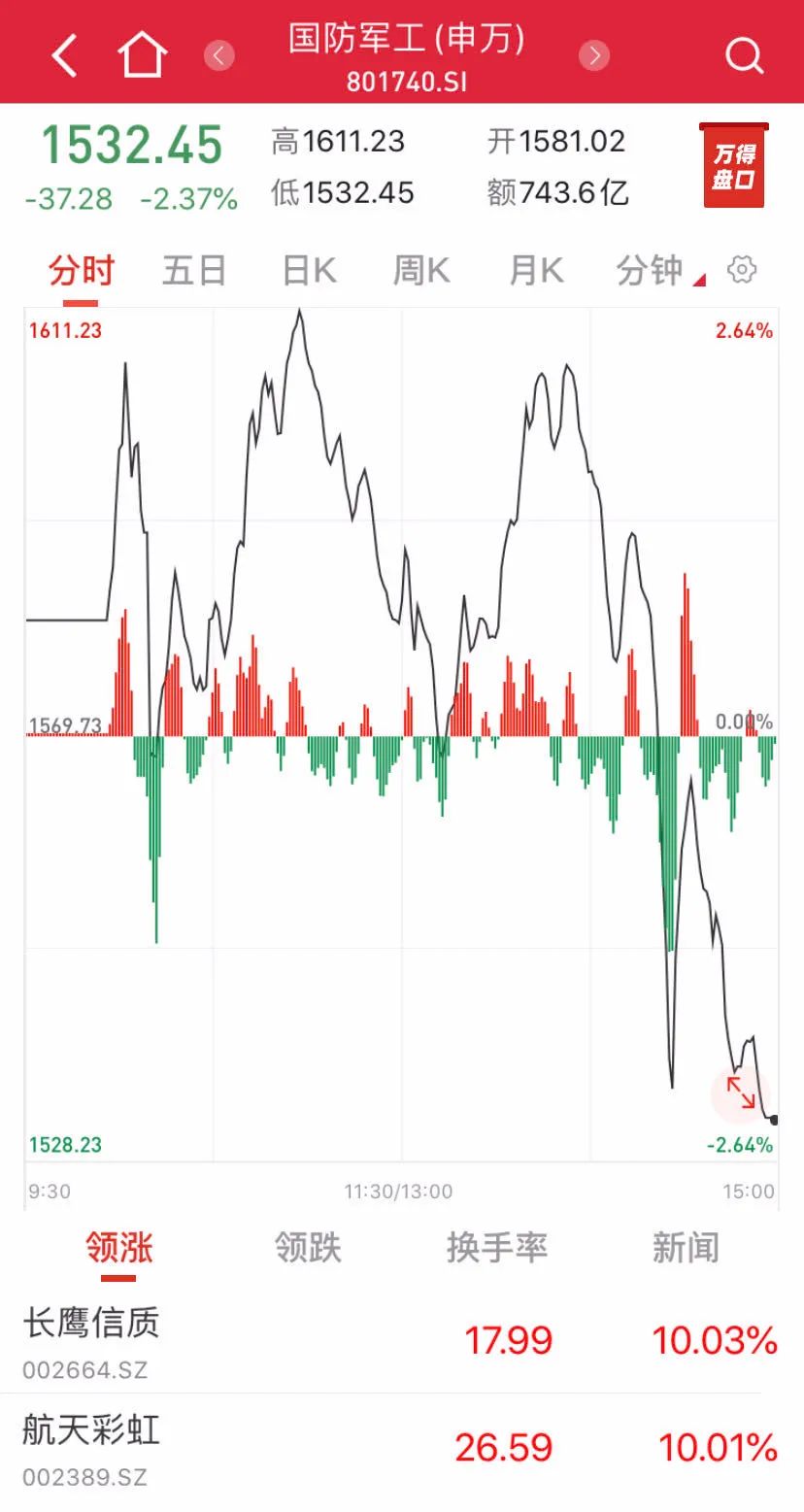Switch to the next index with right arrow
The height and width of the screenshot is (1512, 804).
click(x=594, y=55)
